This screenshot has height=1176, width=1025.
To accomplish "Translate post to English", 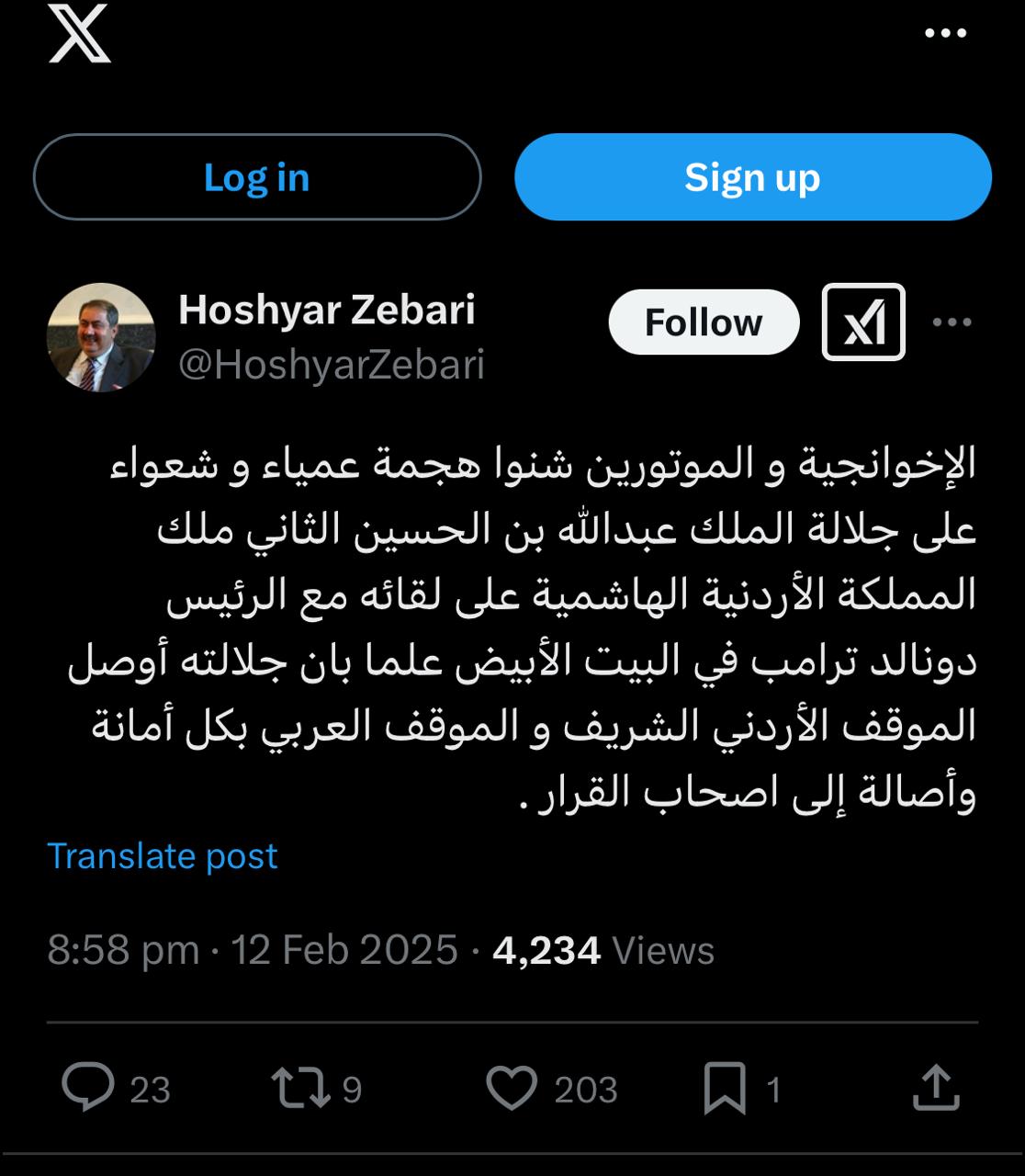I will (x=163, y=855).
